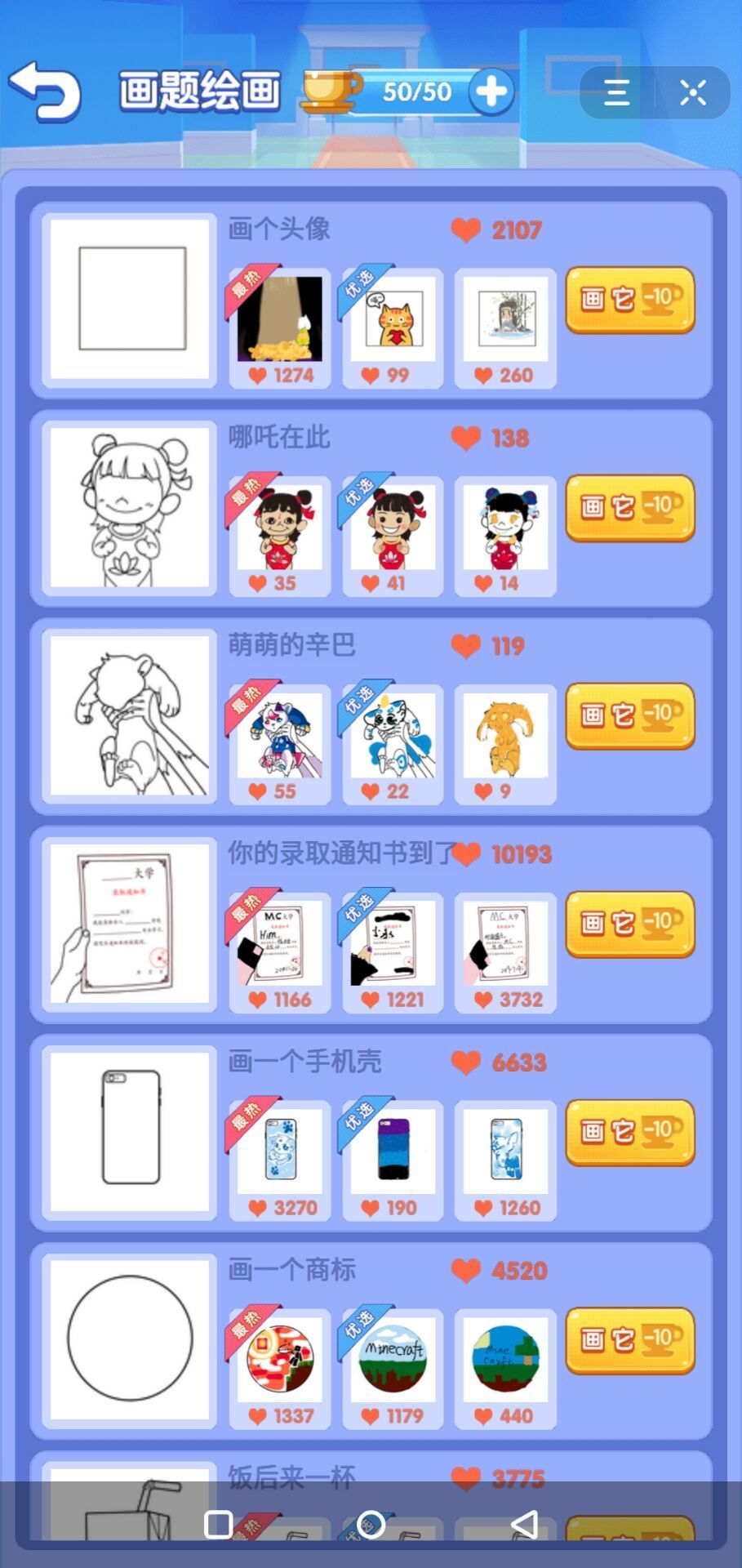The width and height of the screenshot is (742, 1568).
Task: Go back with the blue return arrow
Action: (45, 91)
